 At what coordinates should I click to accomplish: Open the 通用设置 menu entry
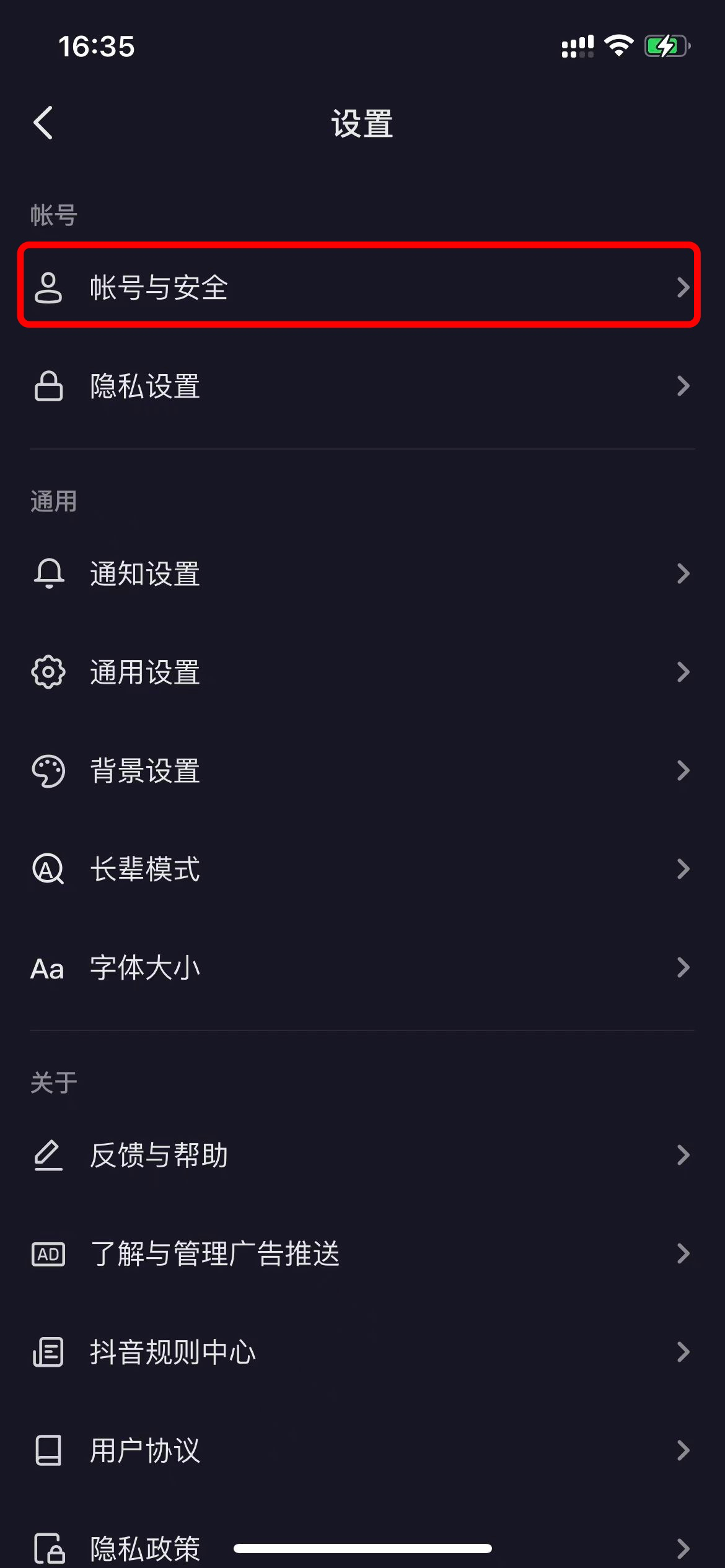tap(144, 672)
